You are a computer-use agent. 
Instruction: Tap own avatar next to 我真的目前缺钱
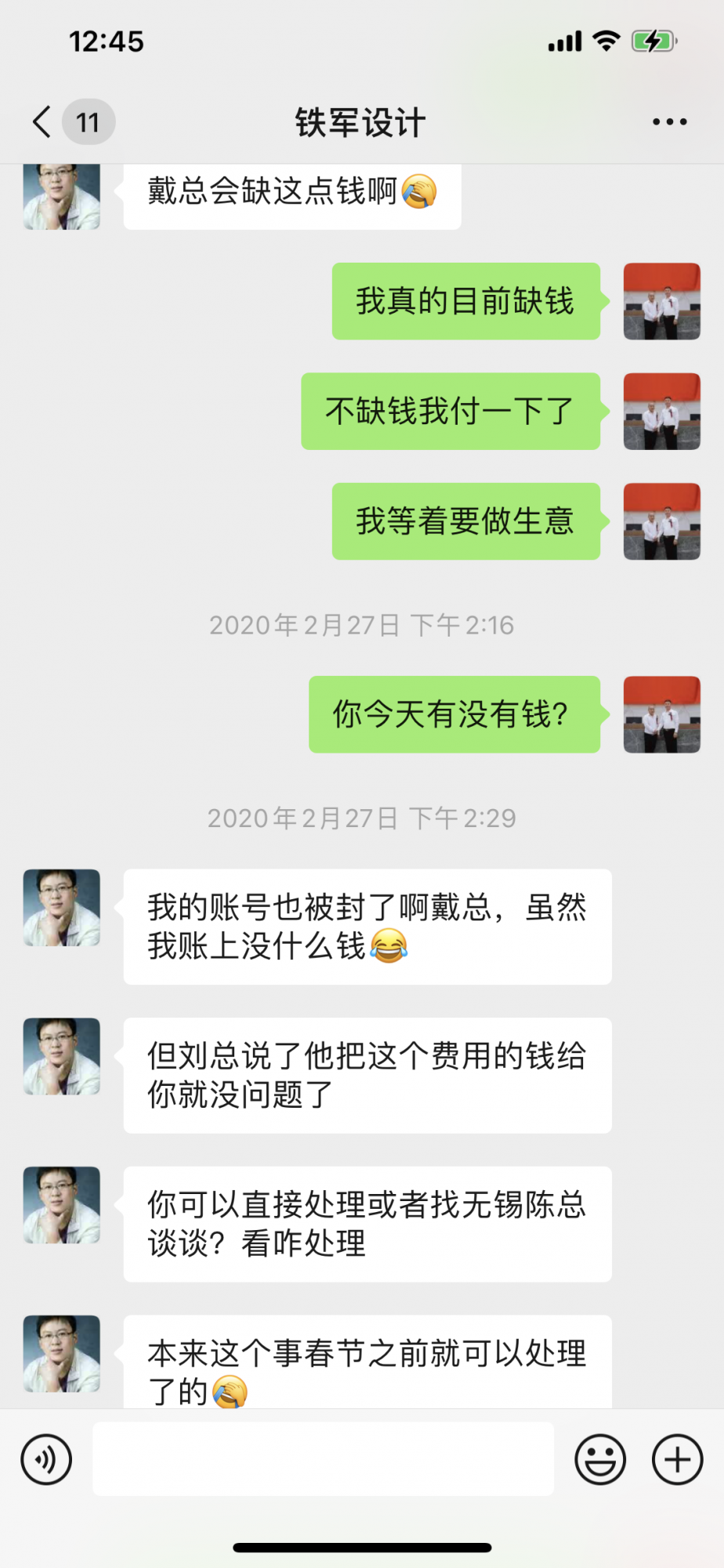pos(661,301)
